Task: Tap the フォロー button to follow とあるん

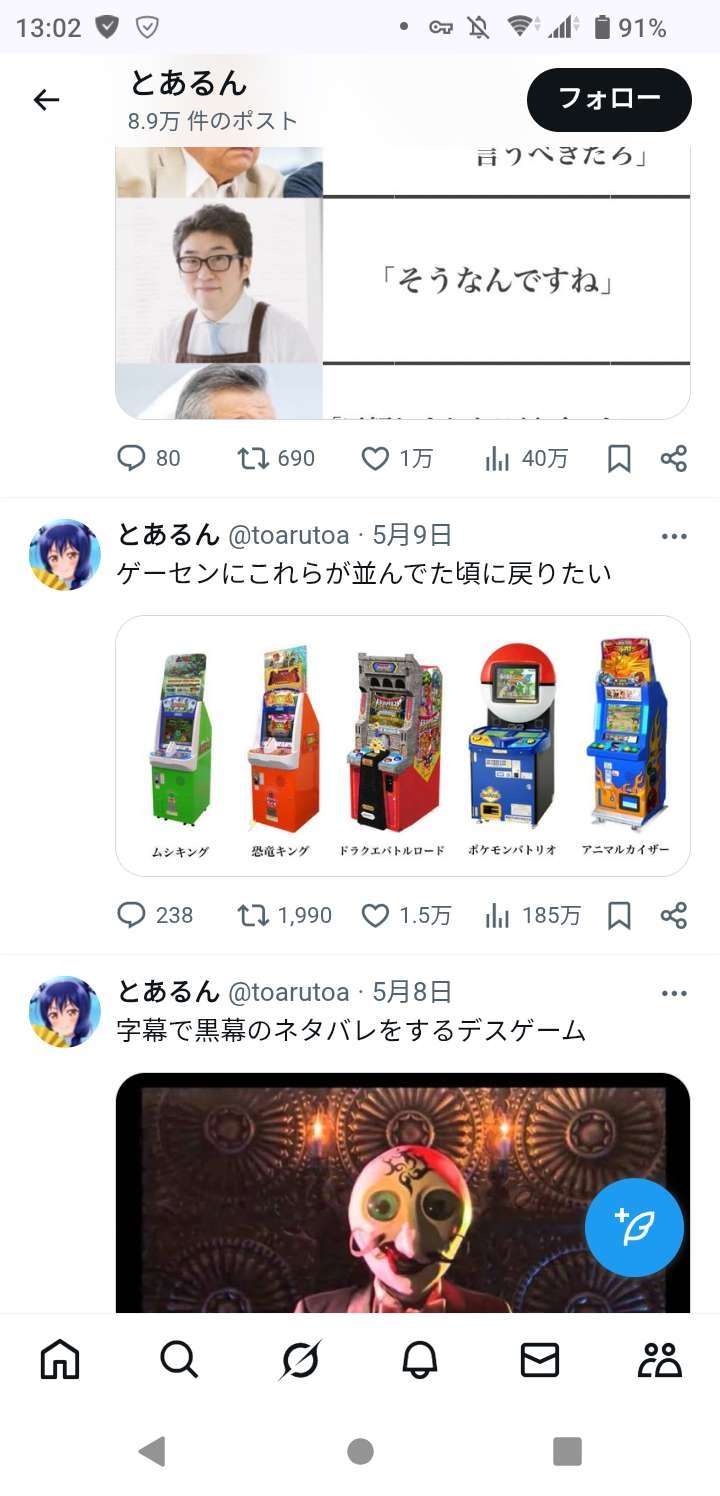Action: point(609,100)
